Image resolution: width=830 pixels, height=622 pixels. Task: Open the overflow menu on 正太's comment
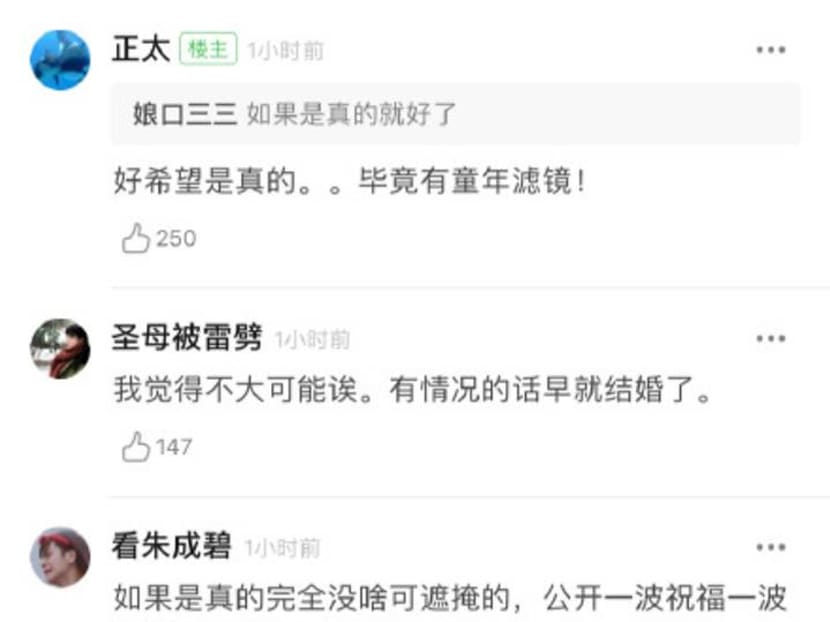[770, 50]
